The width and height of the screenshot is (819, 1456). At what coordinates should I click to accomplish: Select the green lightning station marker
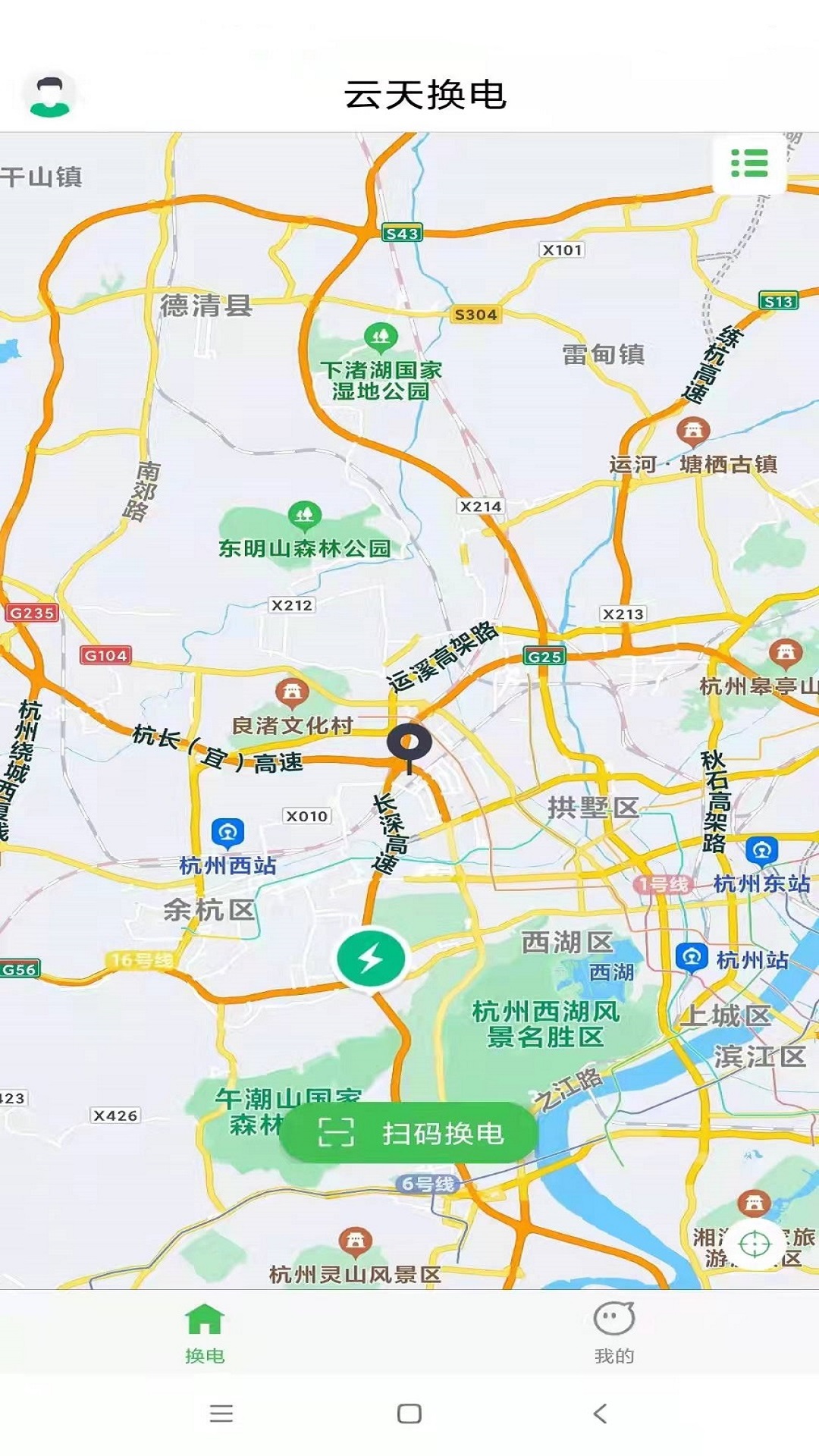tap(371, 959)
